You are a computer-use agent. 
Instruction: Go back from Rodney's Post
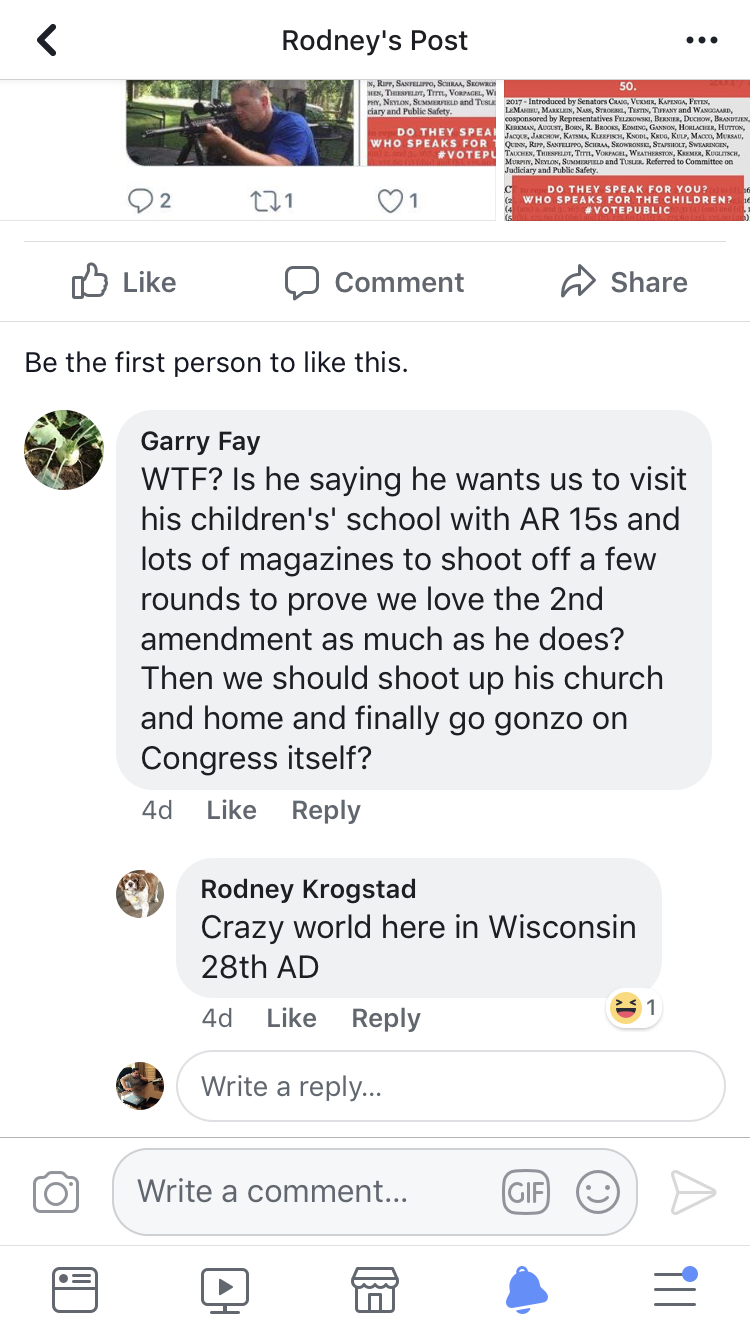46,40
